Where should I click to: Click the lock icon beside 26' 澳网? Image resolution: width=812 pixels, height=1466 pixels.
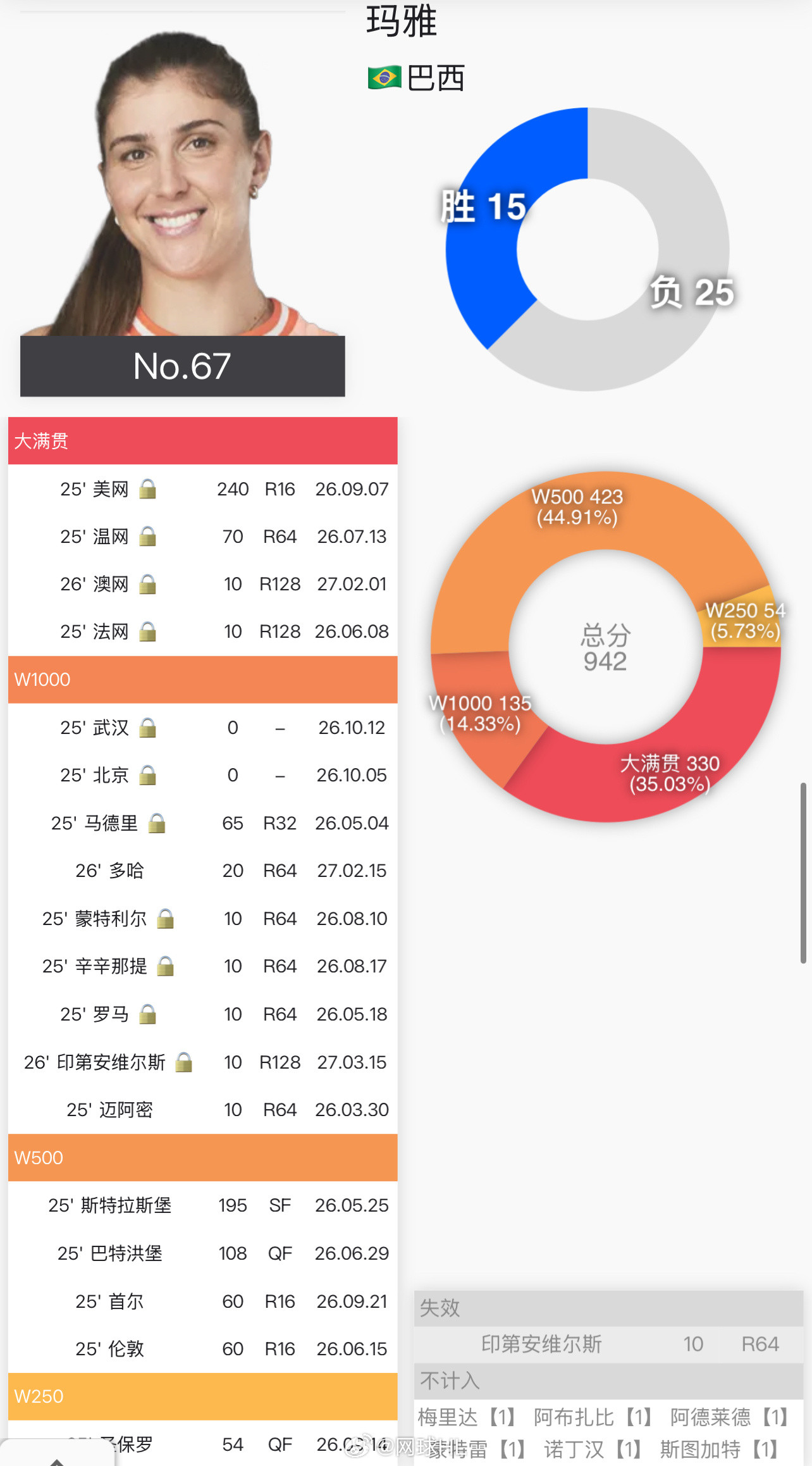click(148, 584)
